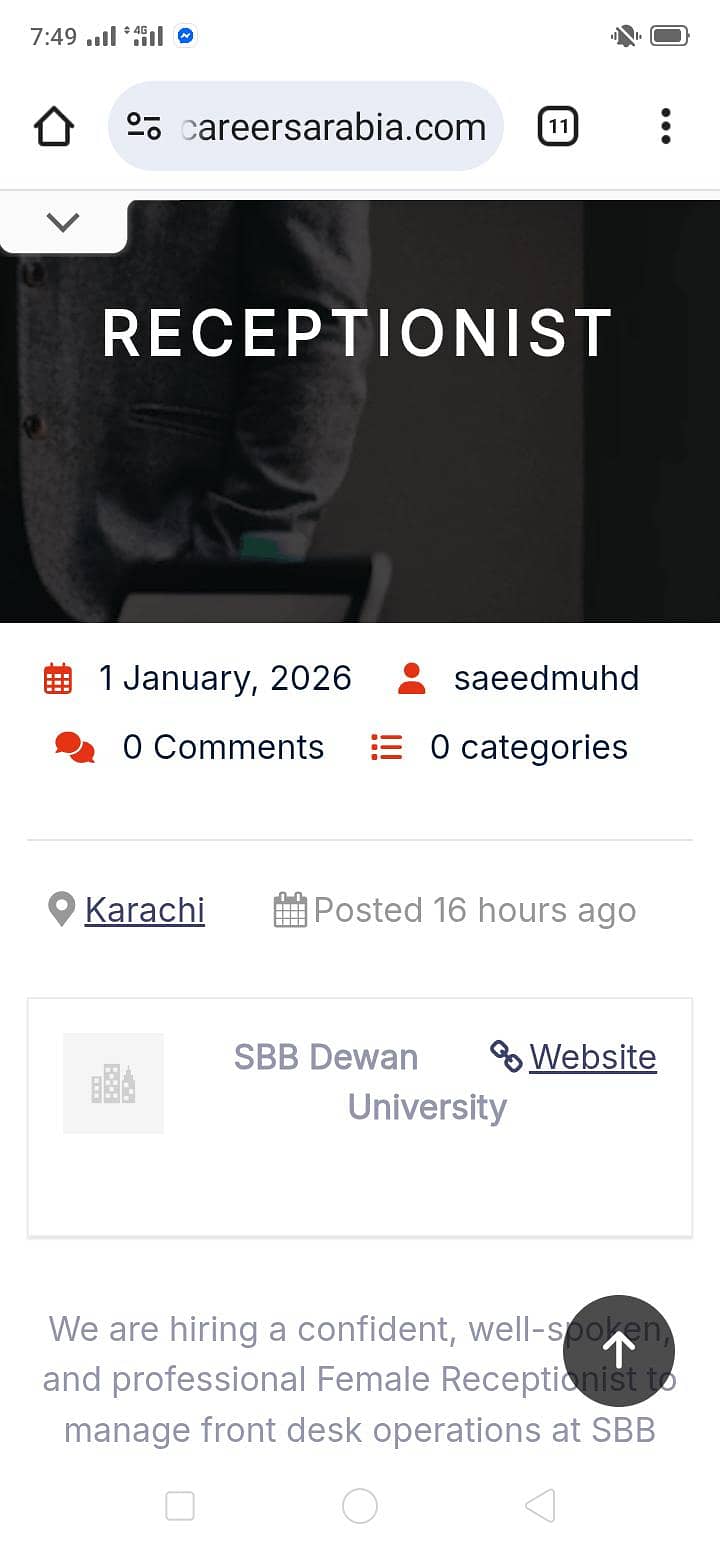Open the Karachi location link
Viewport: 720px width, 1560px height.
point(144,910)
